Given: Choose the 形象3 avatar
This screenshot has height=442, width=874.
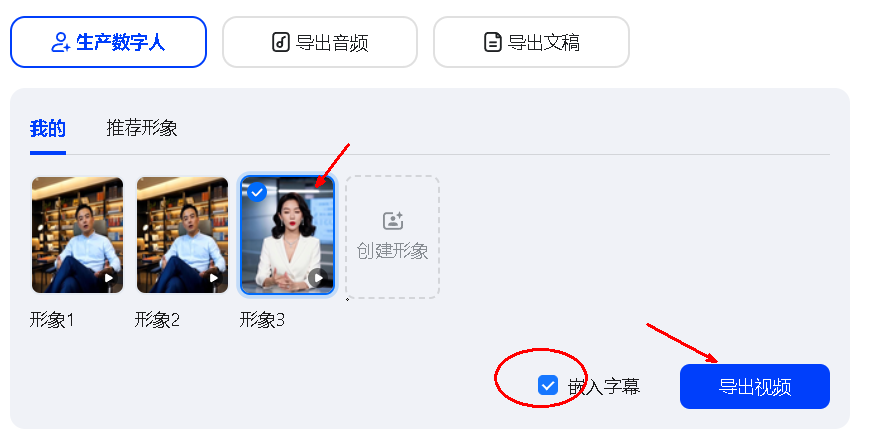Looking at the screenshot, I should click(287, 235).
